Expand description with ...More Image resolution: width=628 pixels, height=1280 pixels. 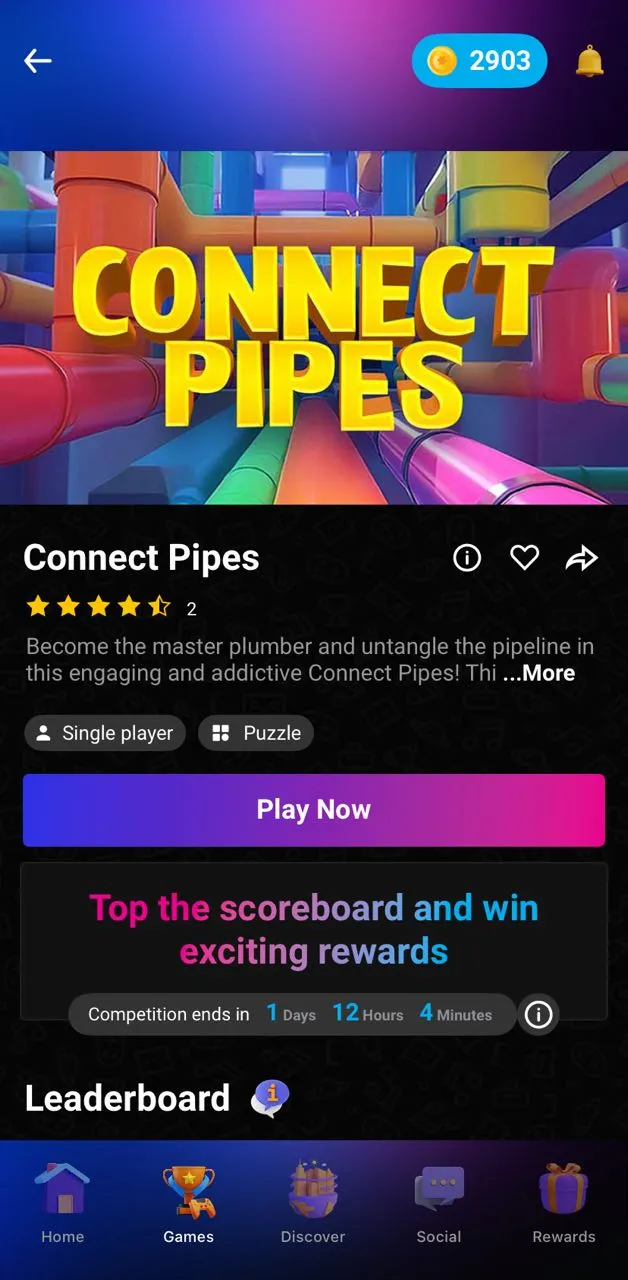click(x=539, y=673)
